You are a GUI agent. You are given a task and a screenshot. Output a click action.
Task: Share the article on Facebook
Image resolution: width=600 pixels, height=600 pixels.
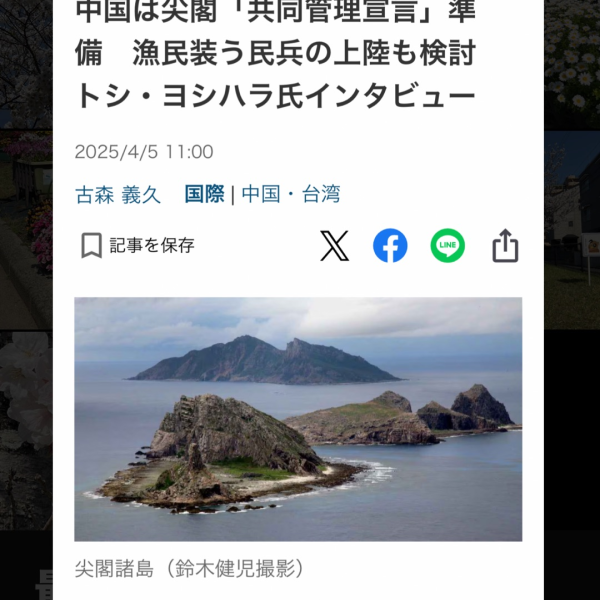(x=390, y=245)
